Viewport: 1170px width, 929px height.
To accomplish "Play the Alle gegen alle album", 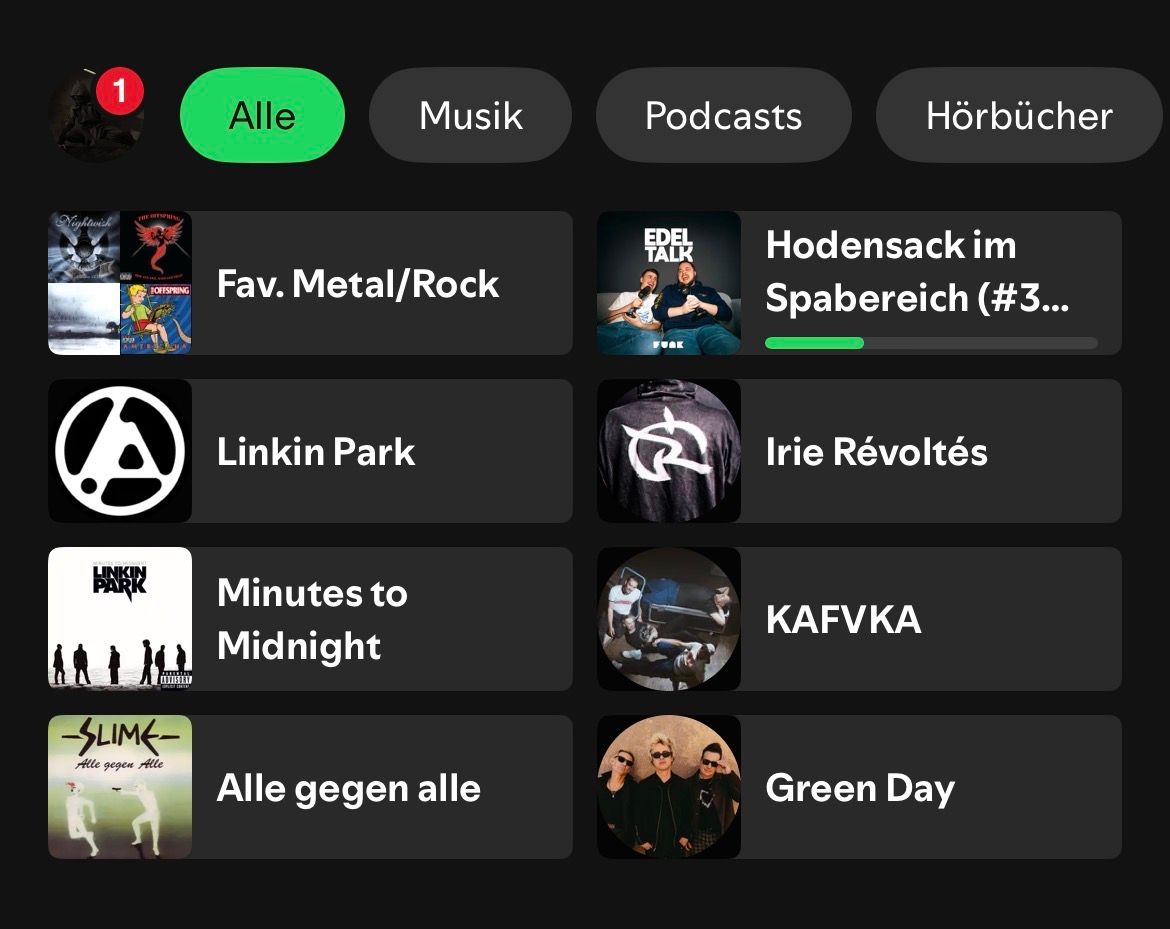I will (310, 787).
